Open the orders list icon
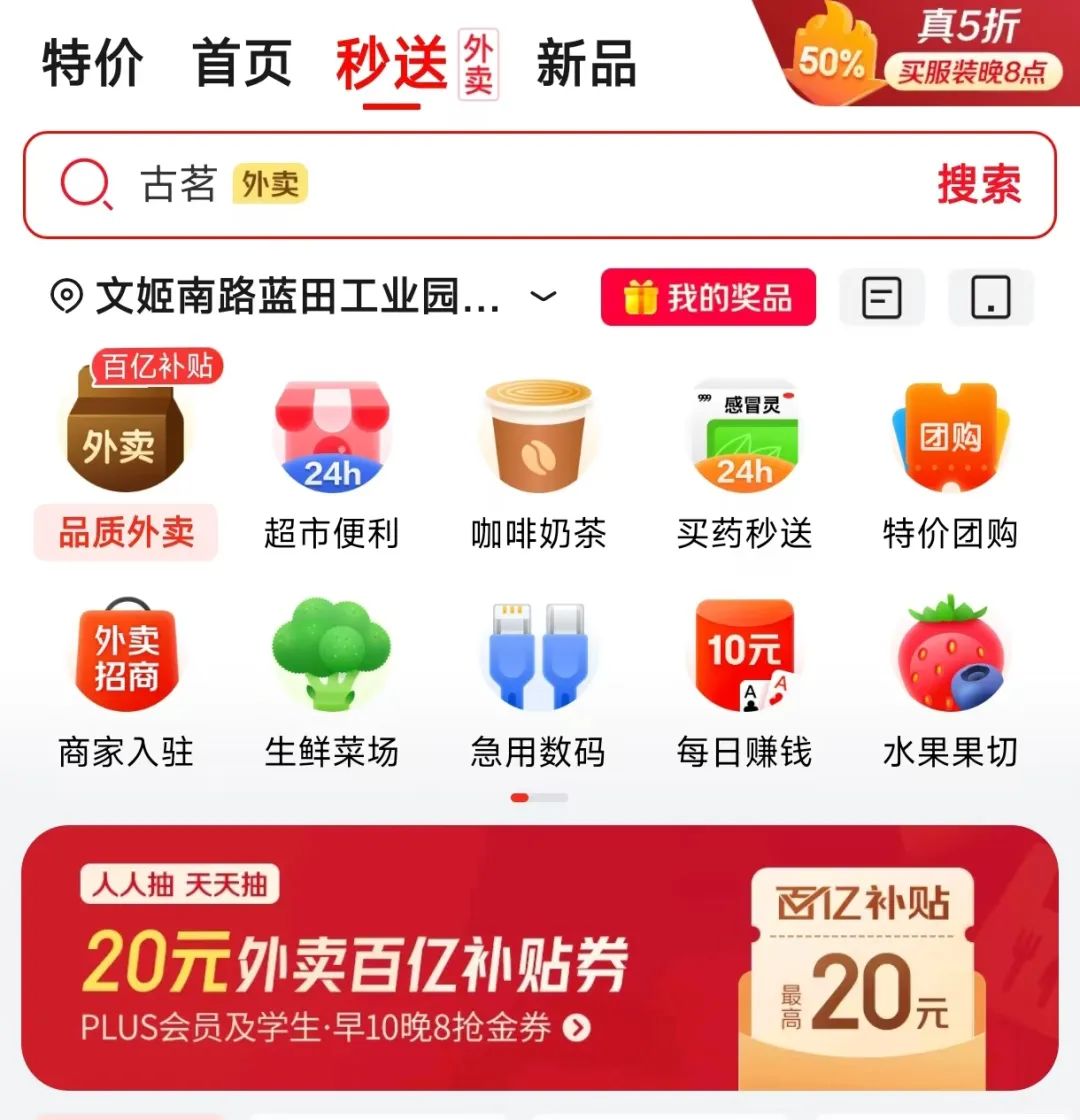The height and width of the screenshot is (1120, 1080). coord(881,297)
